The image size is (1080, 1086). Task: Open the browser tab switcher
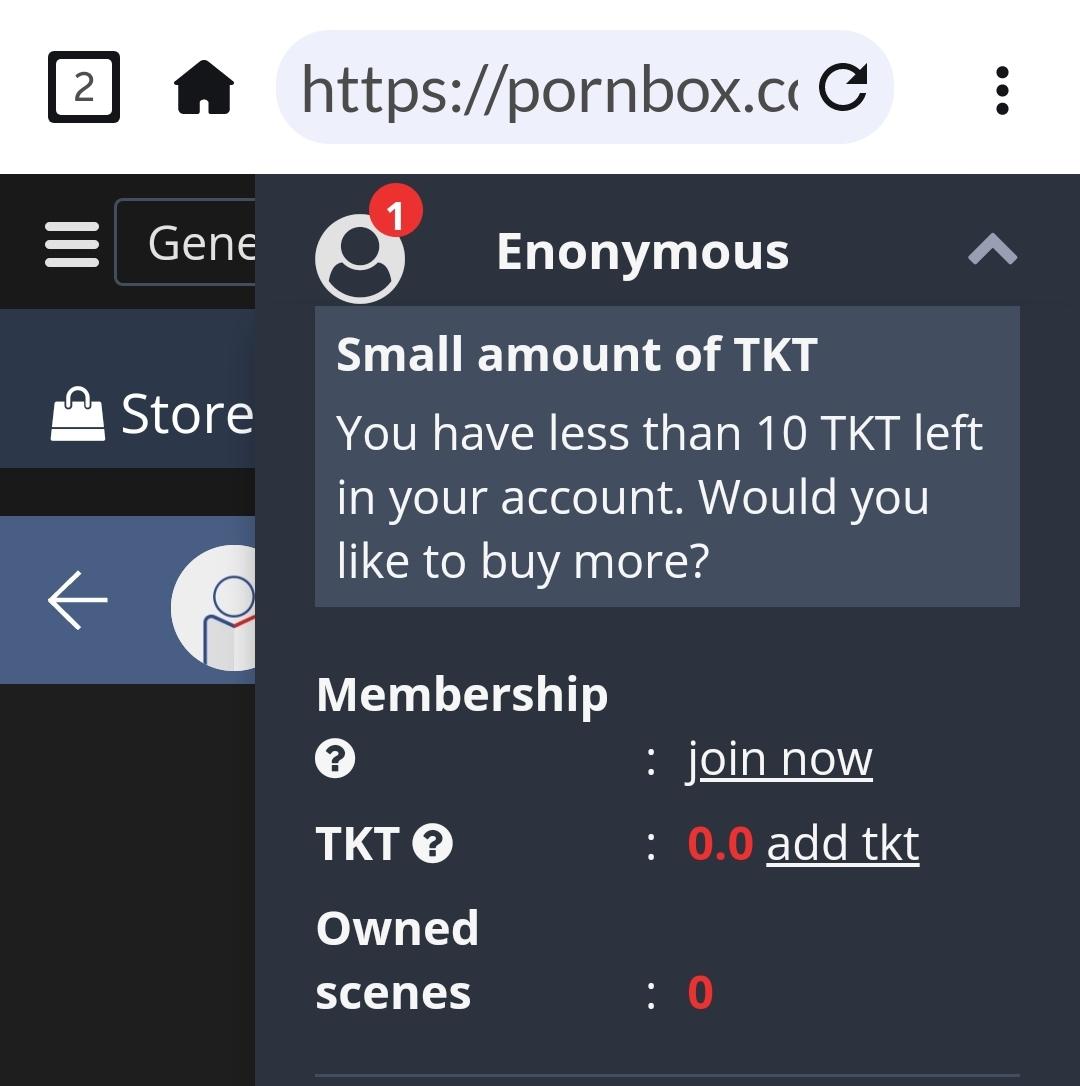coord(84,88)
